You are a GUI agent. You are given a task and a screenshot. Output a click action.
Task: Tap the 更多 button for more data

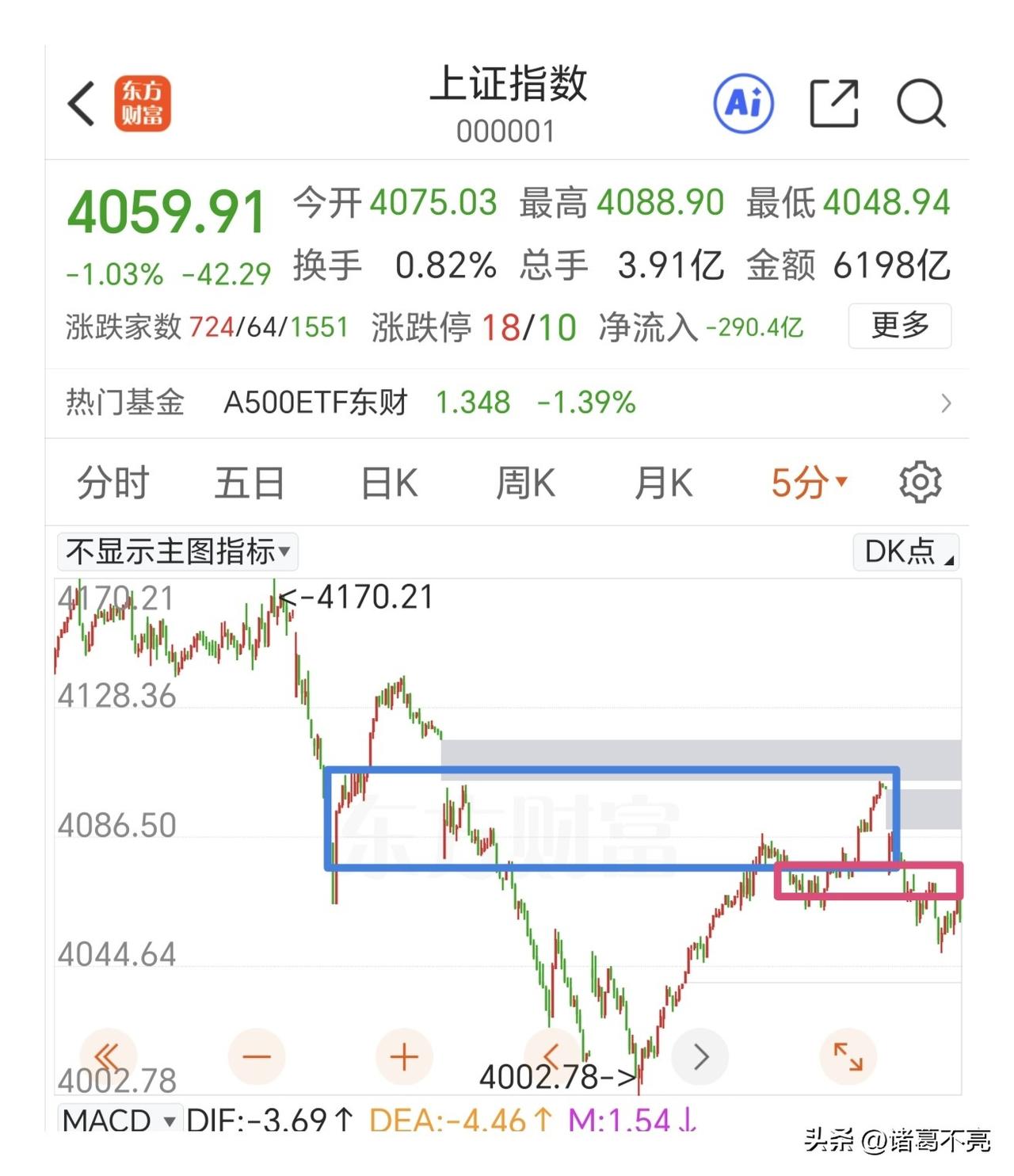click(899, 326)
